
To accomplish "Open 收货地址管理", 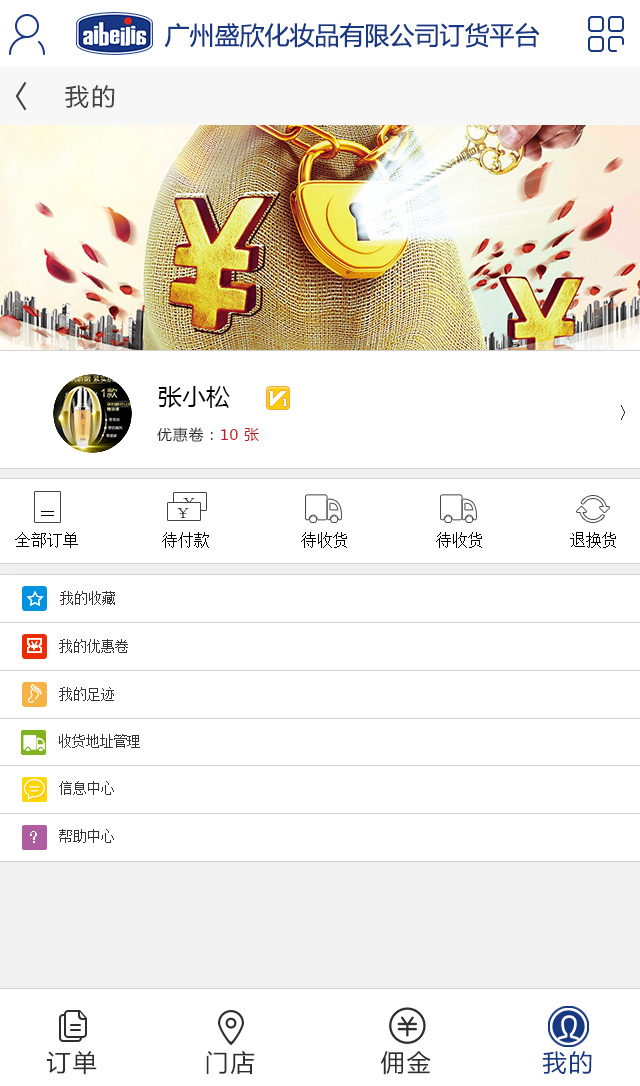I will pyautogui.click(x=99, y=742).
